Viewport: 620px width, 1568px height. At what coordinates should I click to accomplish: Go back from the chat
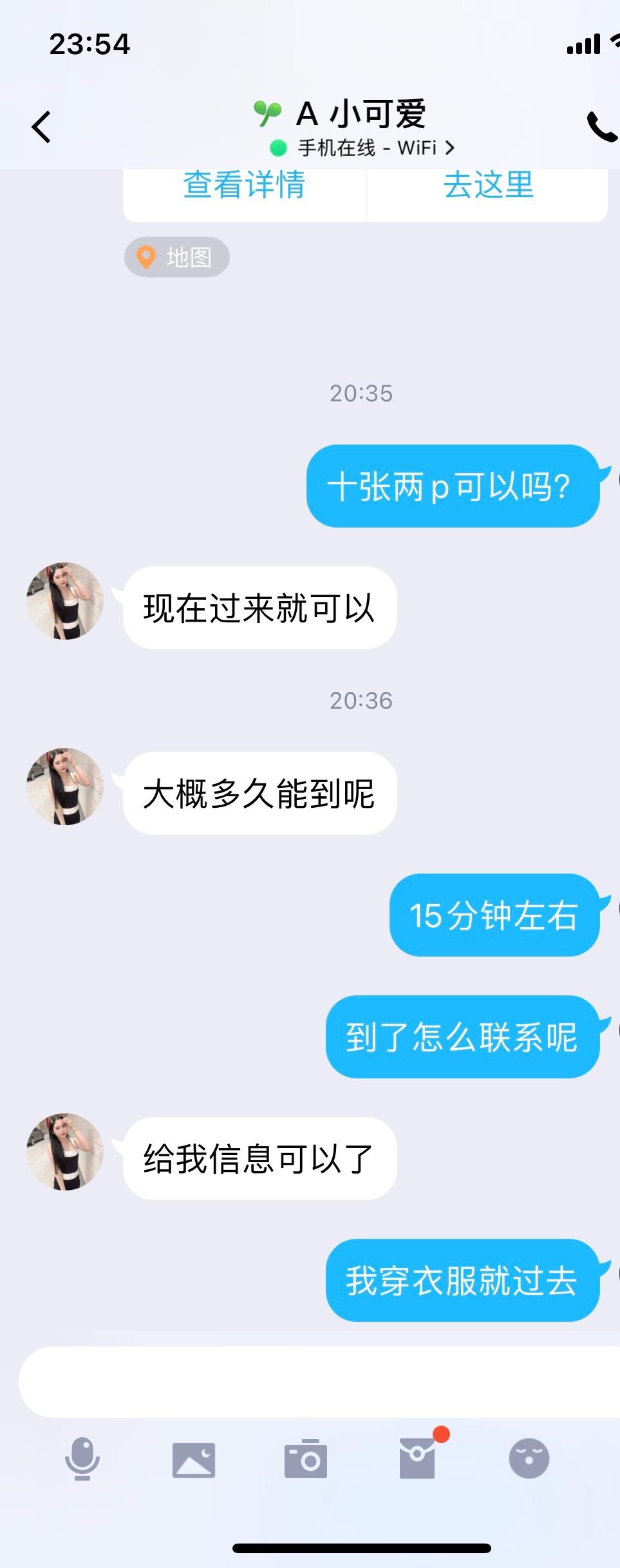42,127
